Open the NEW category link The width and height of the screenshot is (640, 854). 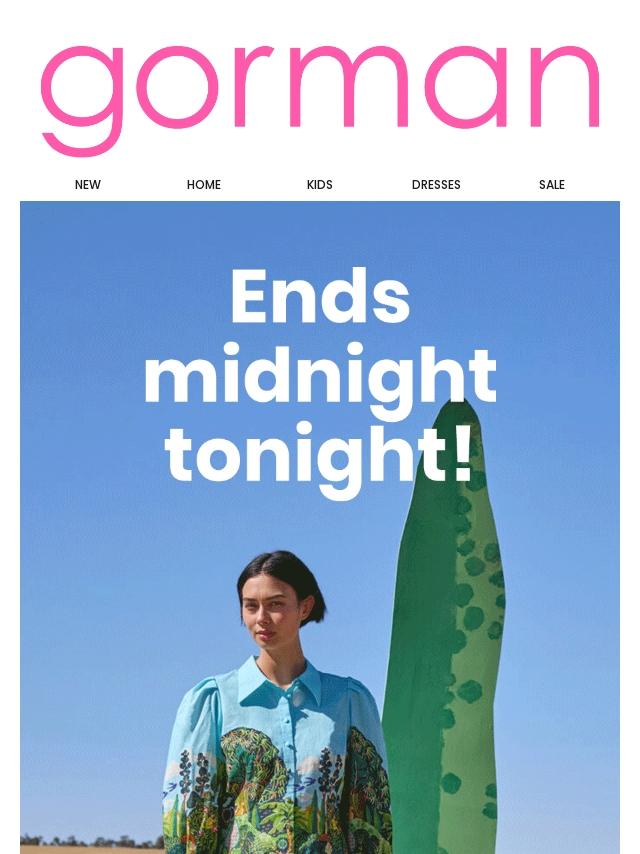[88, 185]
